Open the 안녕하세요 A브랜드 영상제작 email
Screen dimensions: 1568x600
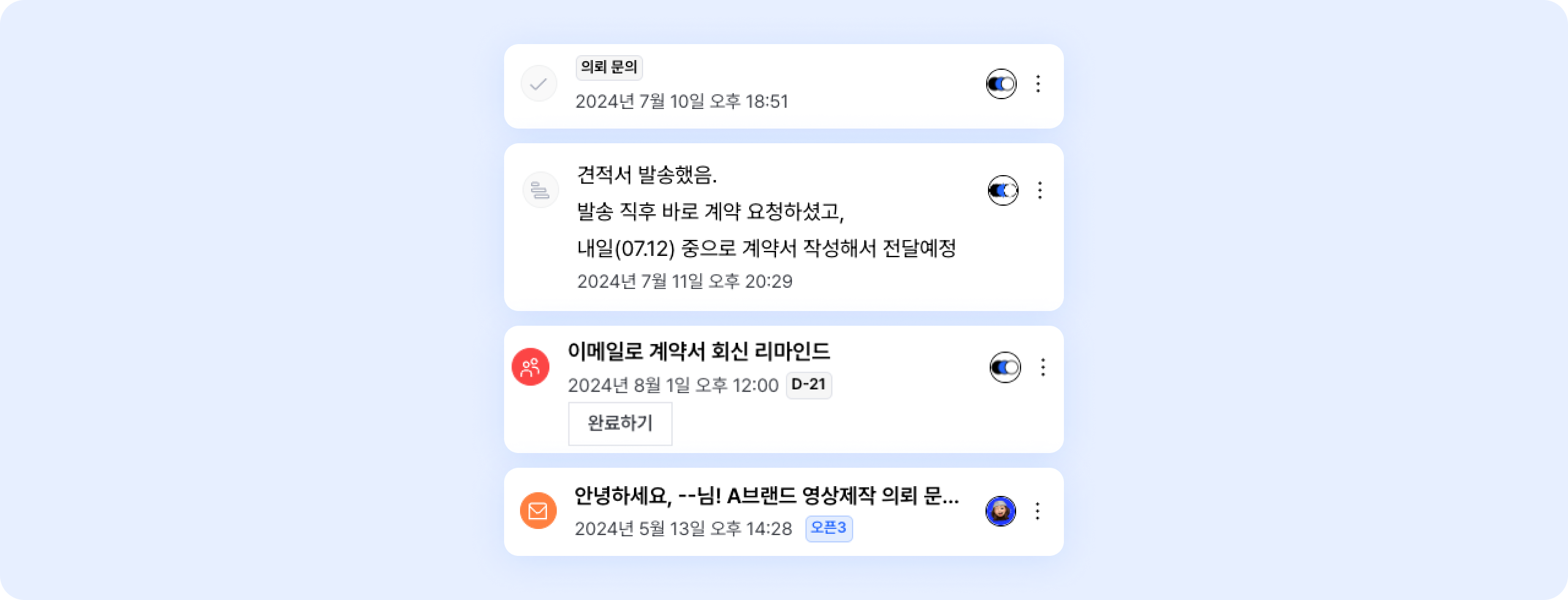pyautogui.click(x=766, y=495)
